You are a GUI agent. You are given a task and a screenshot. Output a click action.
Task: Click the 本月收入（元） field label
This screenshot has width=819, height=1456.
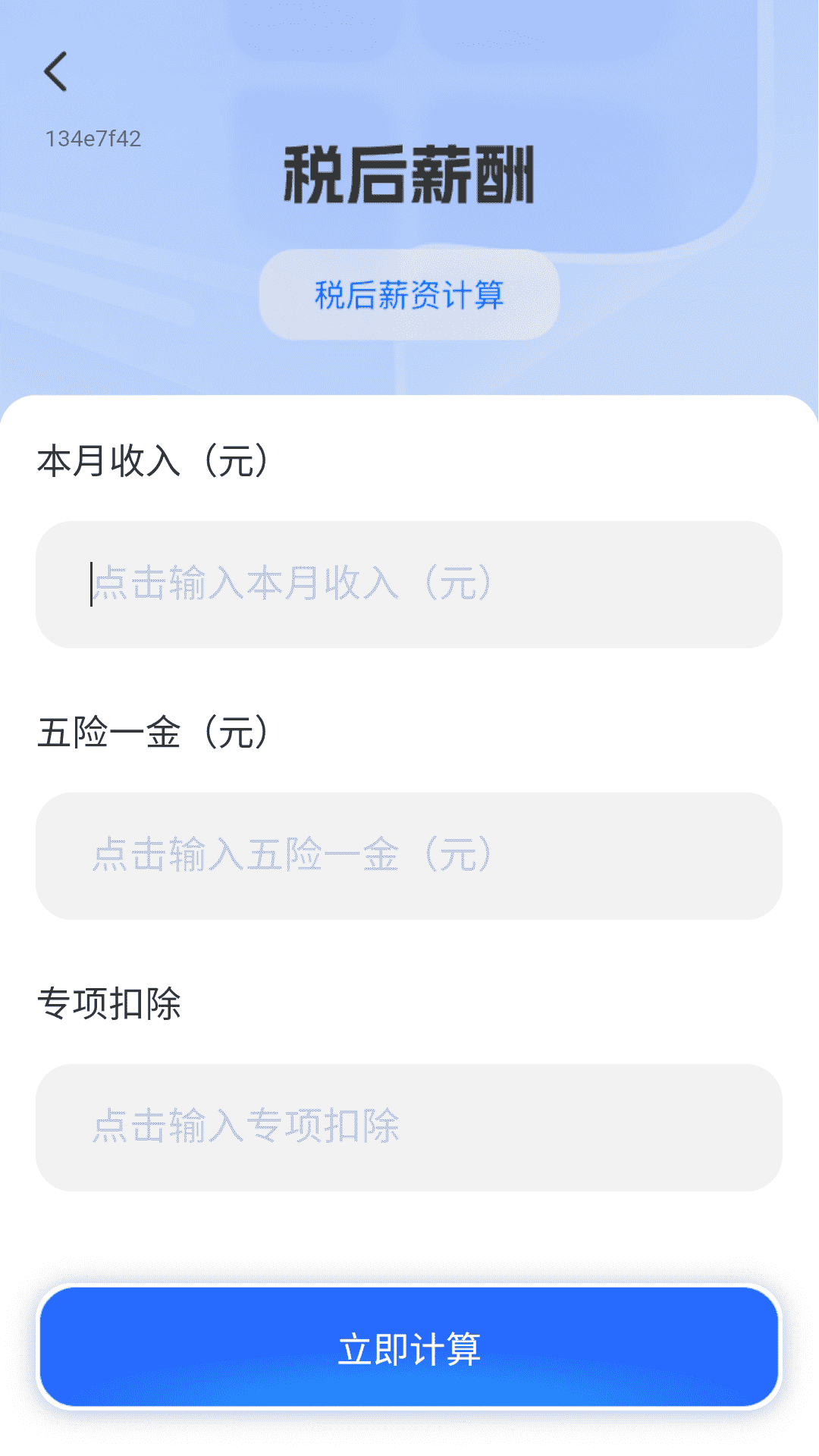pyautogui.click(x=153, y=460)
